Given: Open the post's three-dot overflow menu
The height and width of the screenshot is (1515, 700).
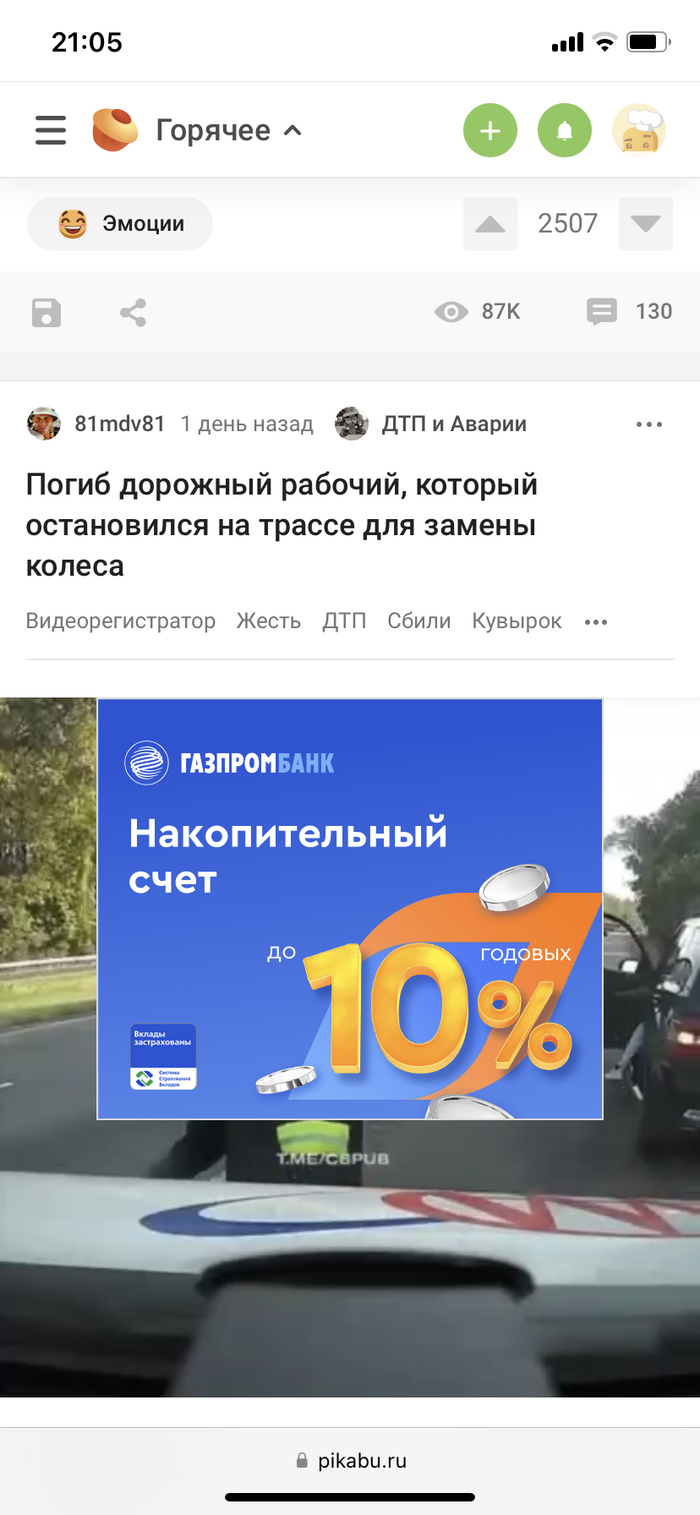Looking at the screenshot, I should (x=649, y=424).
